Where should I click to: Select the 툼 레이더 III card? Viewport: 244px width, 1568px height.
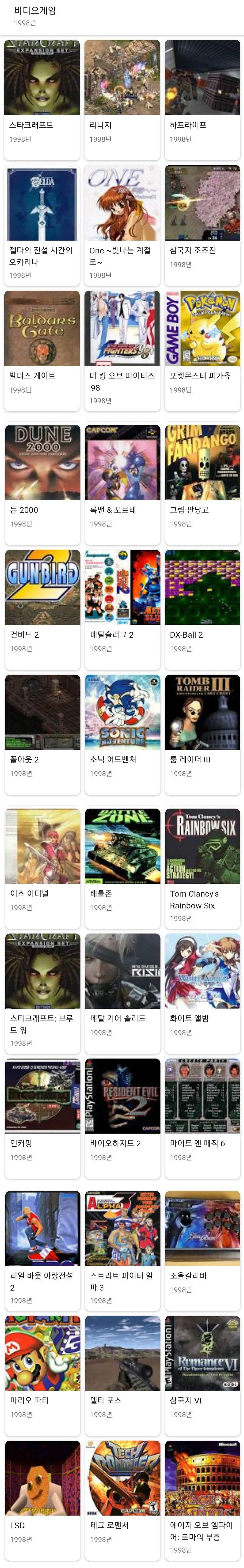202,734
